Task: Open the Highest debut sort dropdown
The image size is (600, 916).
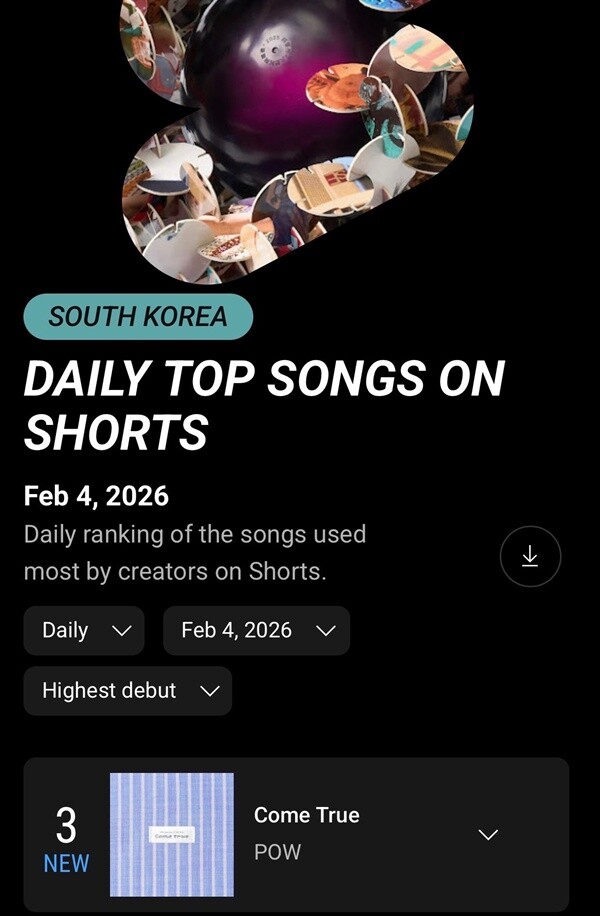Action: click(128, 691)
